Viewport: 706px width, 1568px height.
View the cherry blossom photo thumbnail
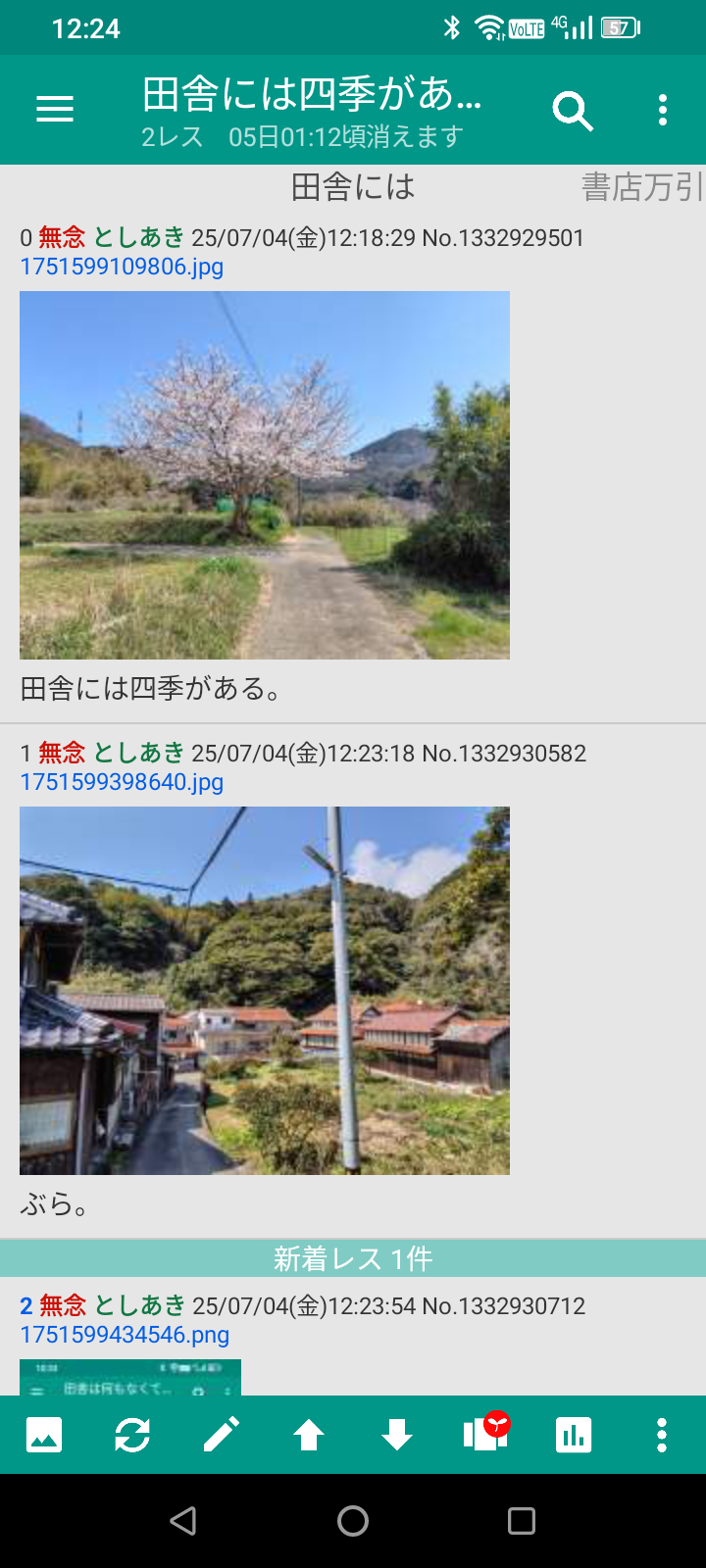[x=265, y=475]
